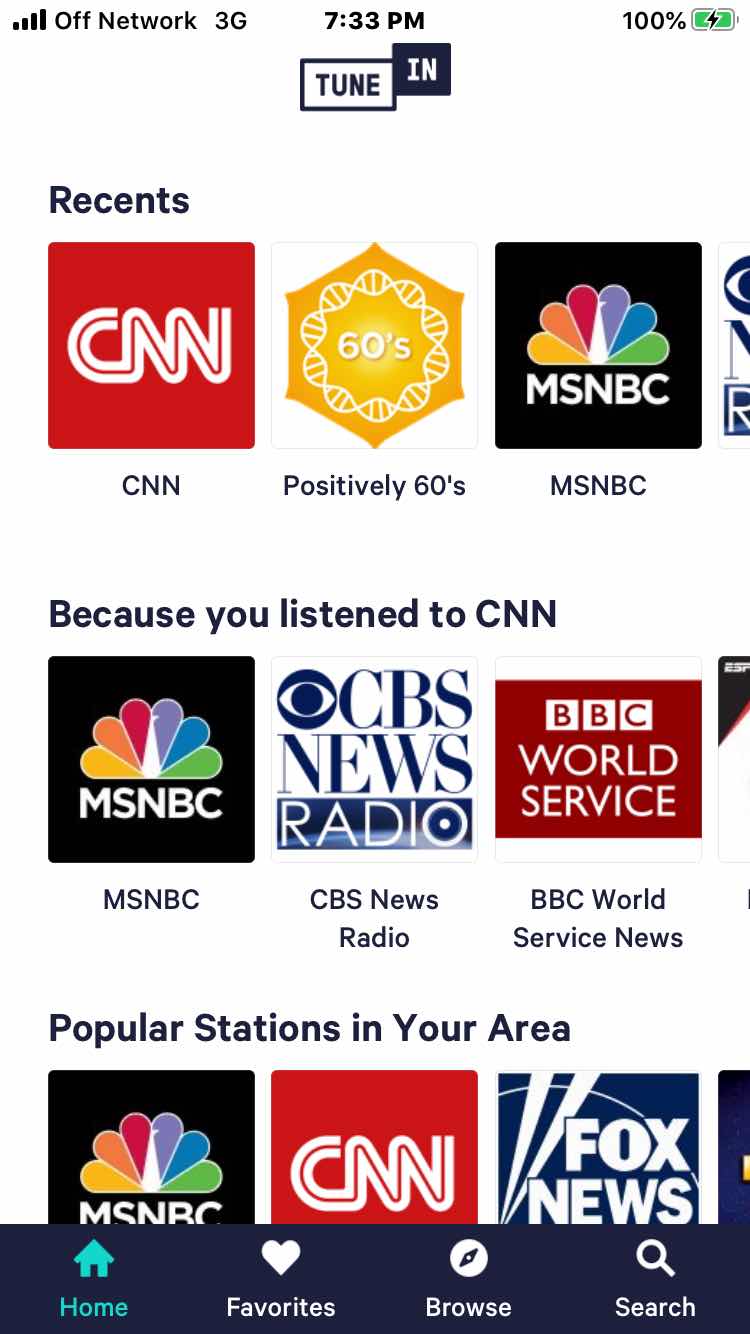Open MSNBC under Popular Stations in Your Area
The width and height of the screenshot is (750, 1334).
point(151,1147)
